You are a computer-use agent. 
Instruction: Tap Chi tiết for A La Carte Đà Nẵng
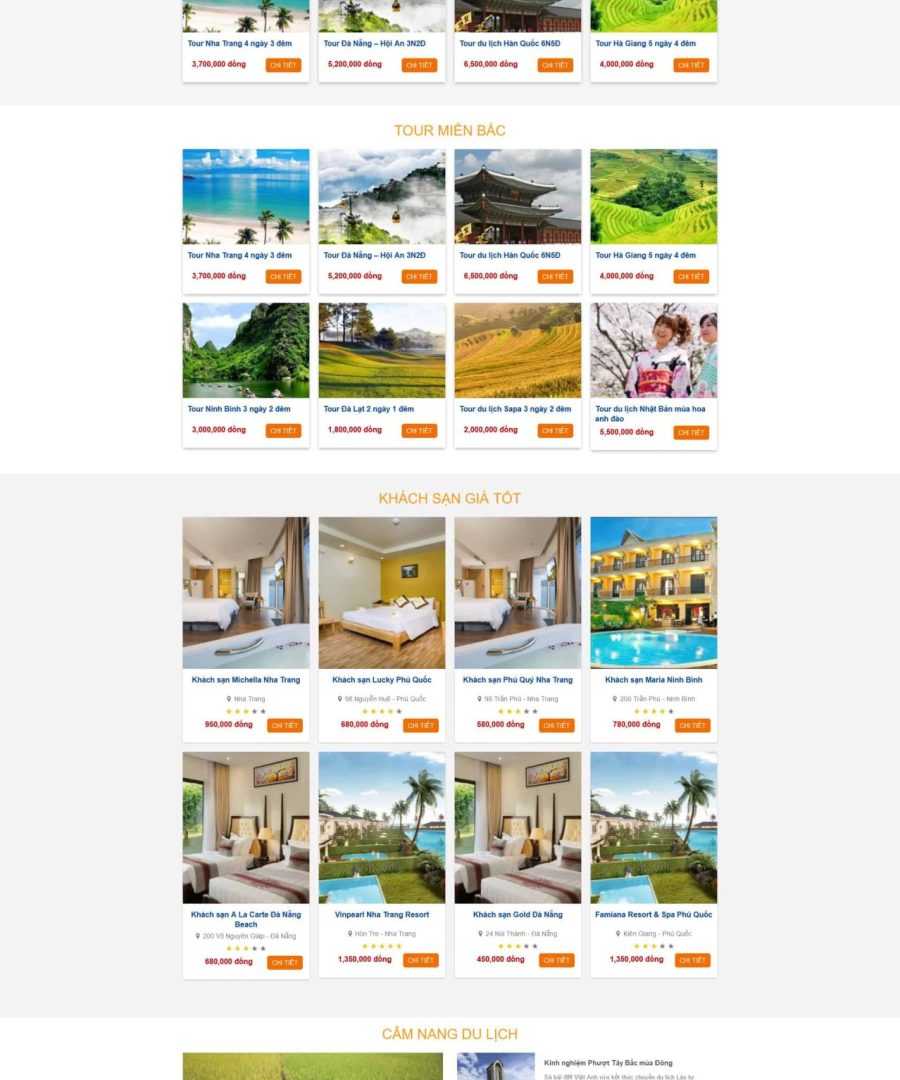tap(284, 963)
